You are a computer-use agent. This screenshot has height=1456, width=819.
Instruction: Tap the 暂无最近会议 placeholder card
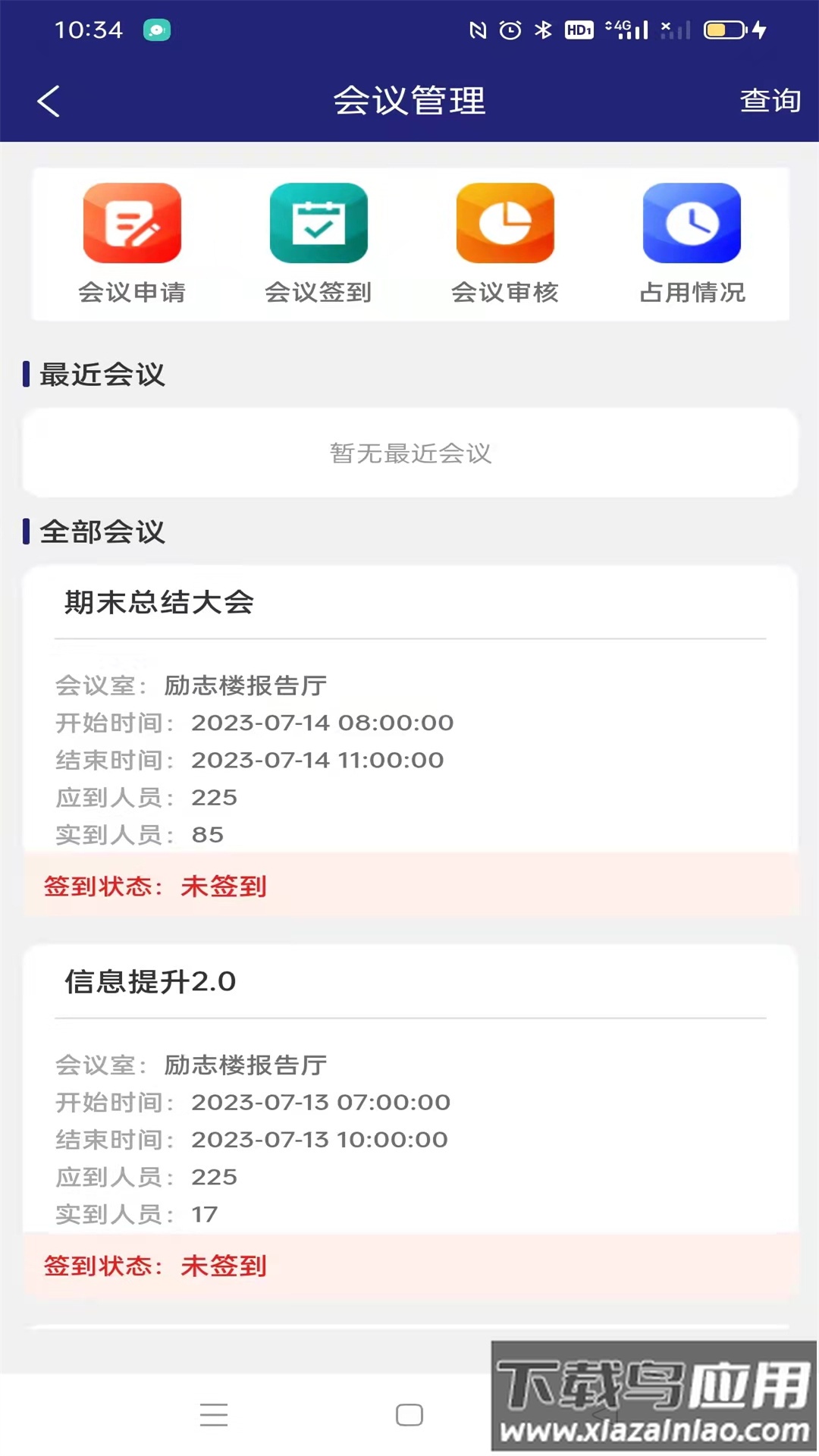(409, 453)
